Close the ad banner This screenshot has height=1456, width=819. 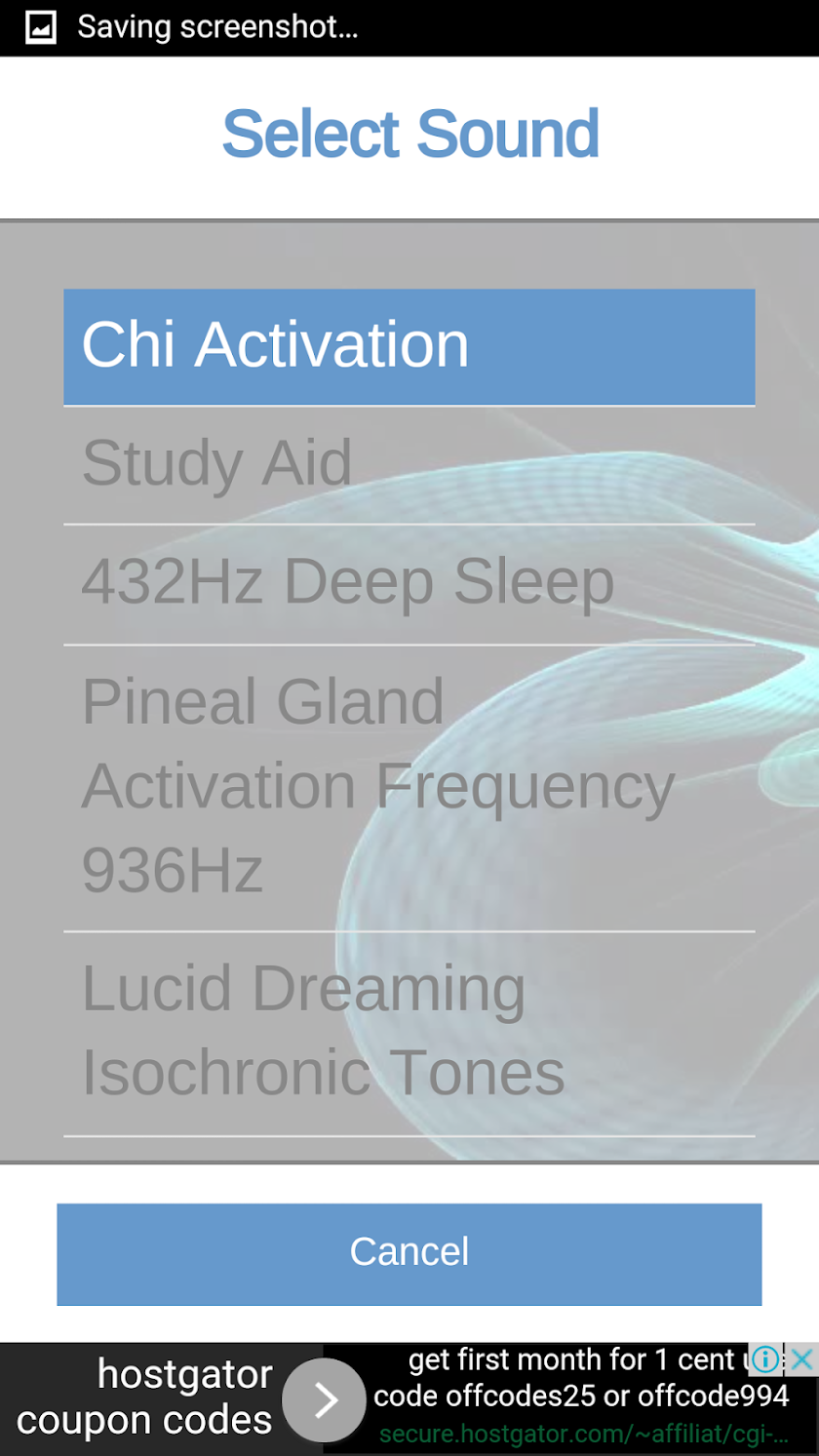pyautogui.click(x=802, y=1358)
